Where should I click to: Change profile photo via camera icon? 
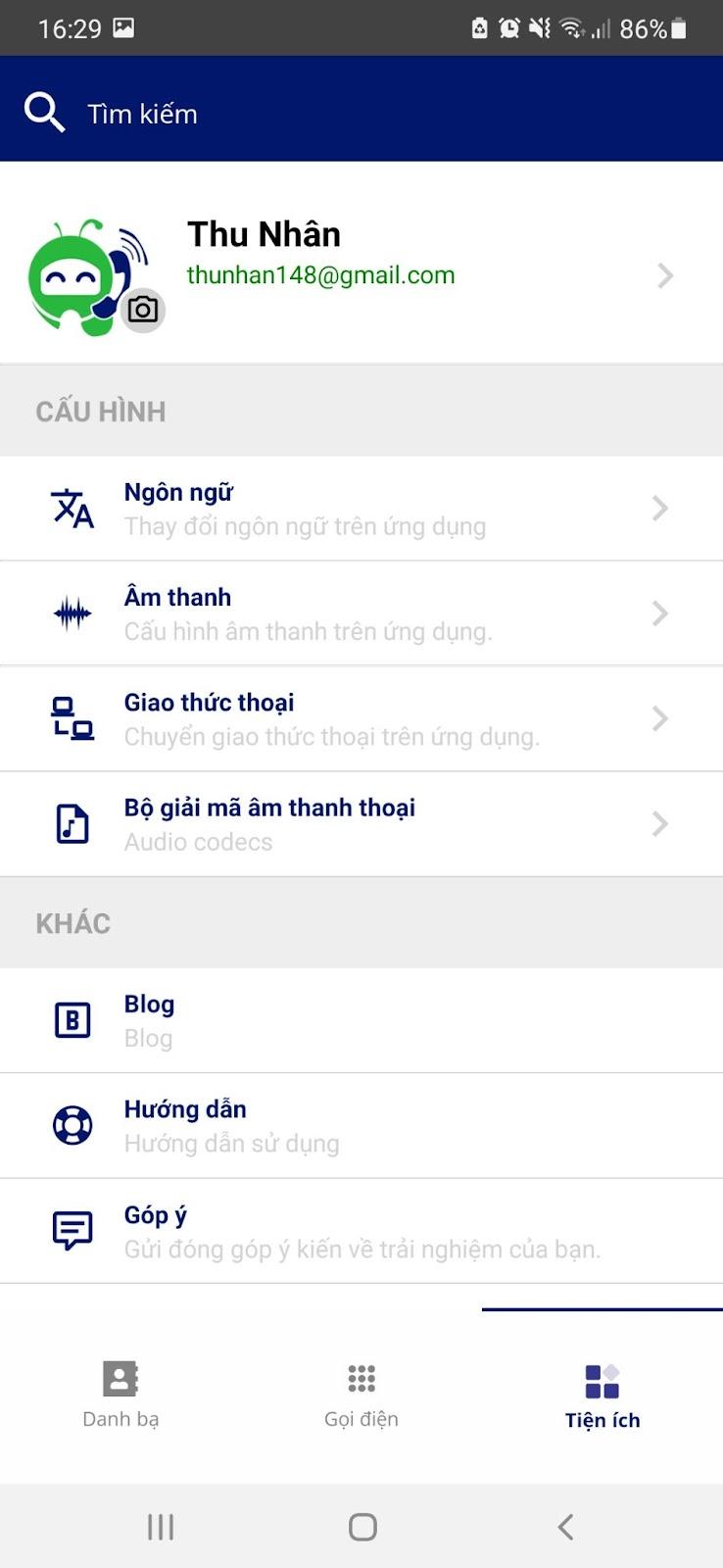point(143,310)
